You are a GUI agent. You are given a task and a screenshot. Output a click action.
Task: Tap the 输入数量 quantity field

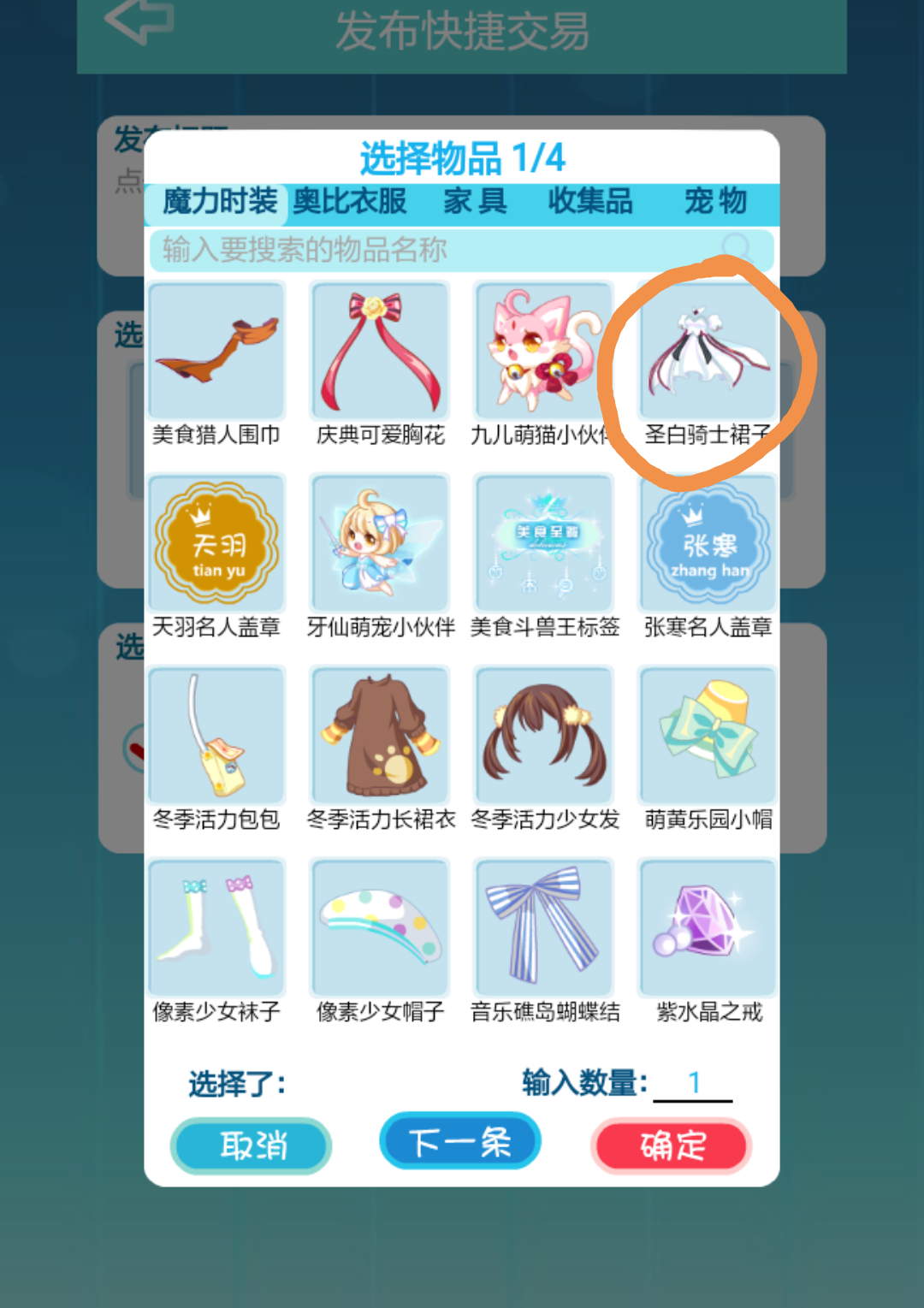[x=693, y=1084]
